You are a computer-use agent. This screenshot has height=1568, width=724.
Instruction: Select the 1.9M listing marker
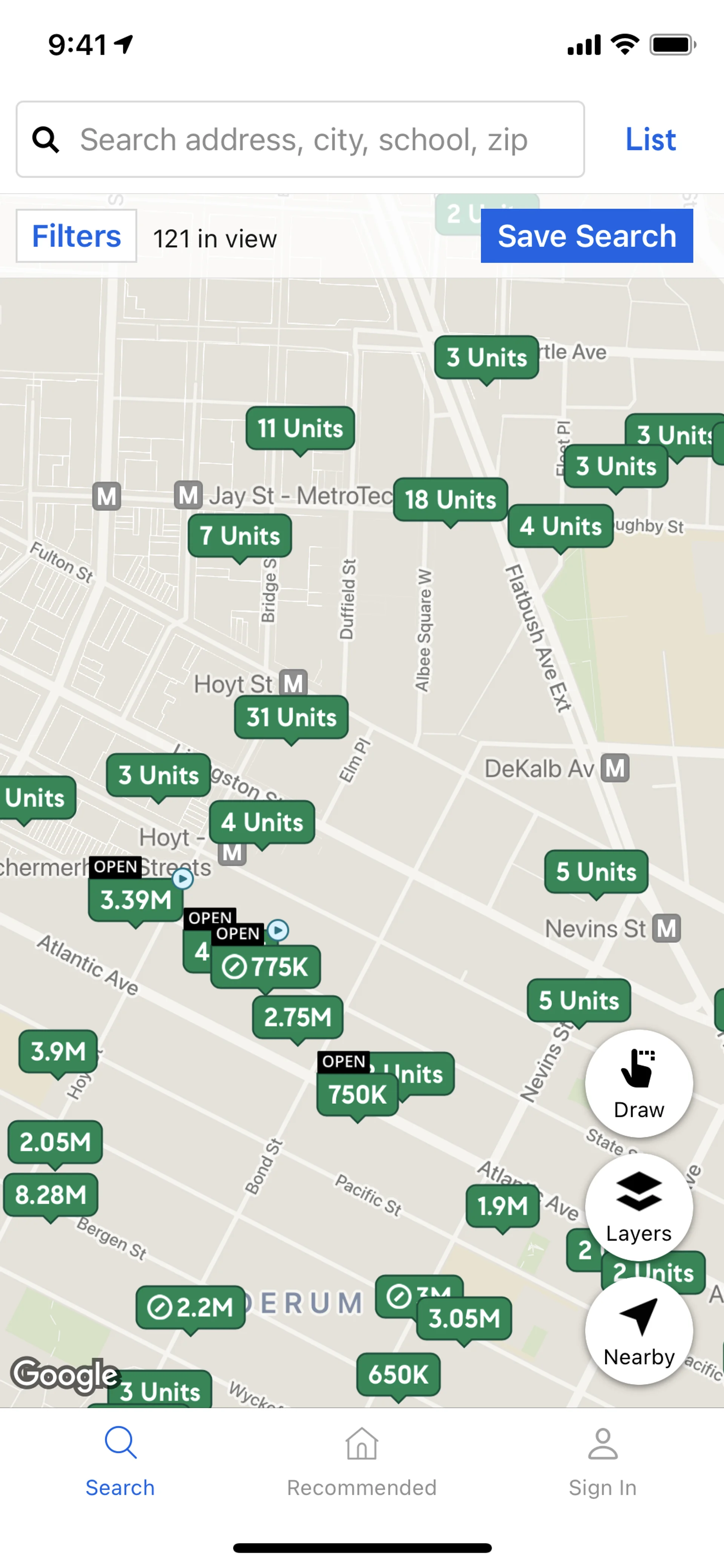(x=503, y=1206)
